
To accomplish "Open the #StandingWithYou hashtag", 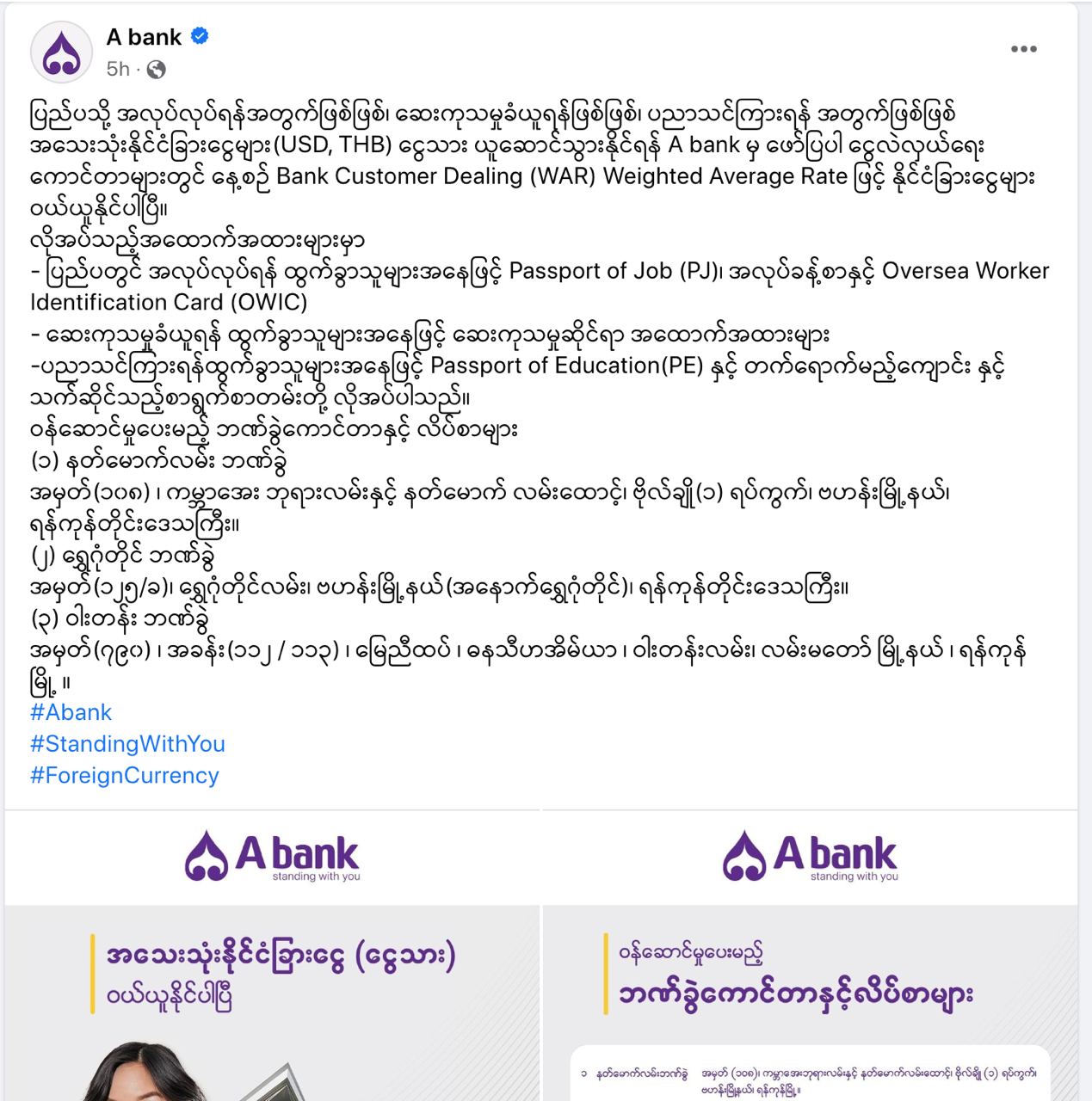I will pos(127,744).
